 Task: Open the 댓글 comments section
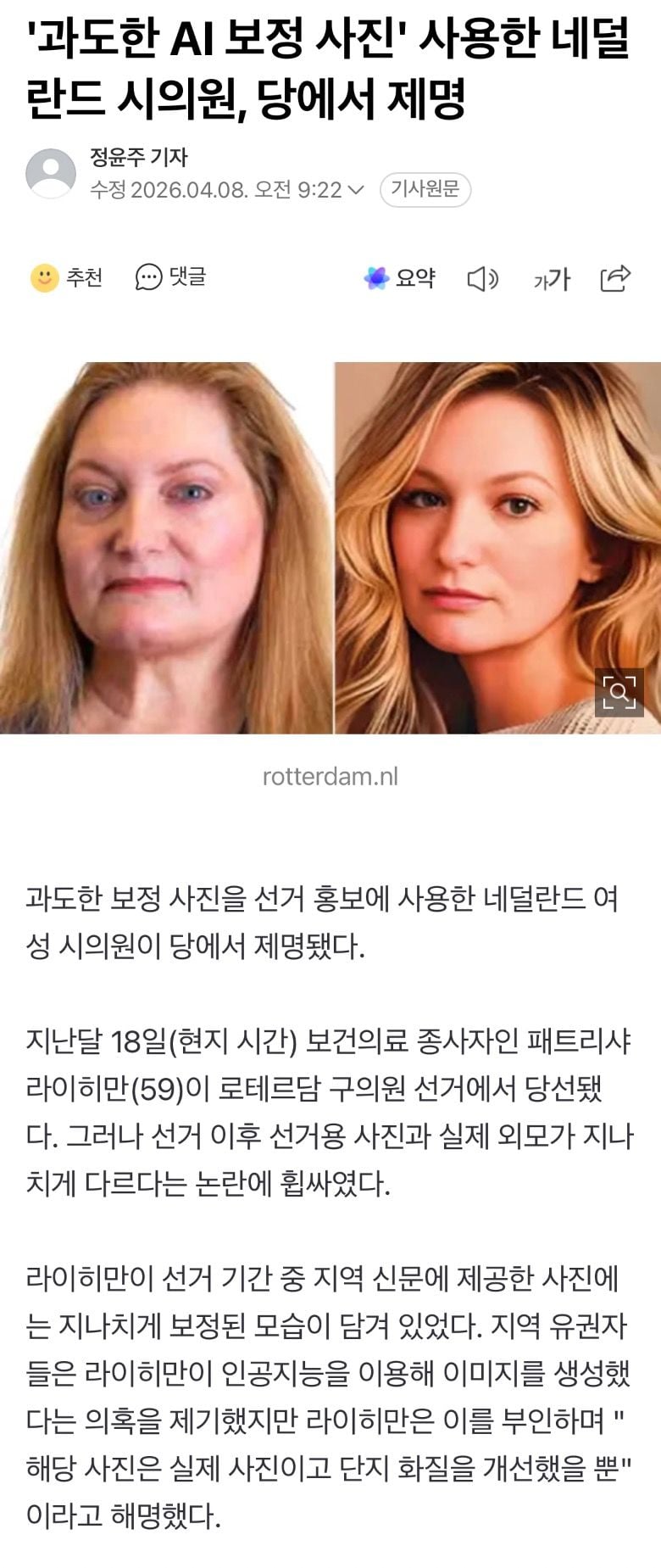[171, 277]
